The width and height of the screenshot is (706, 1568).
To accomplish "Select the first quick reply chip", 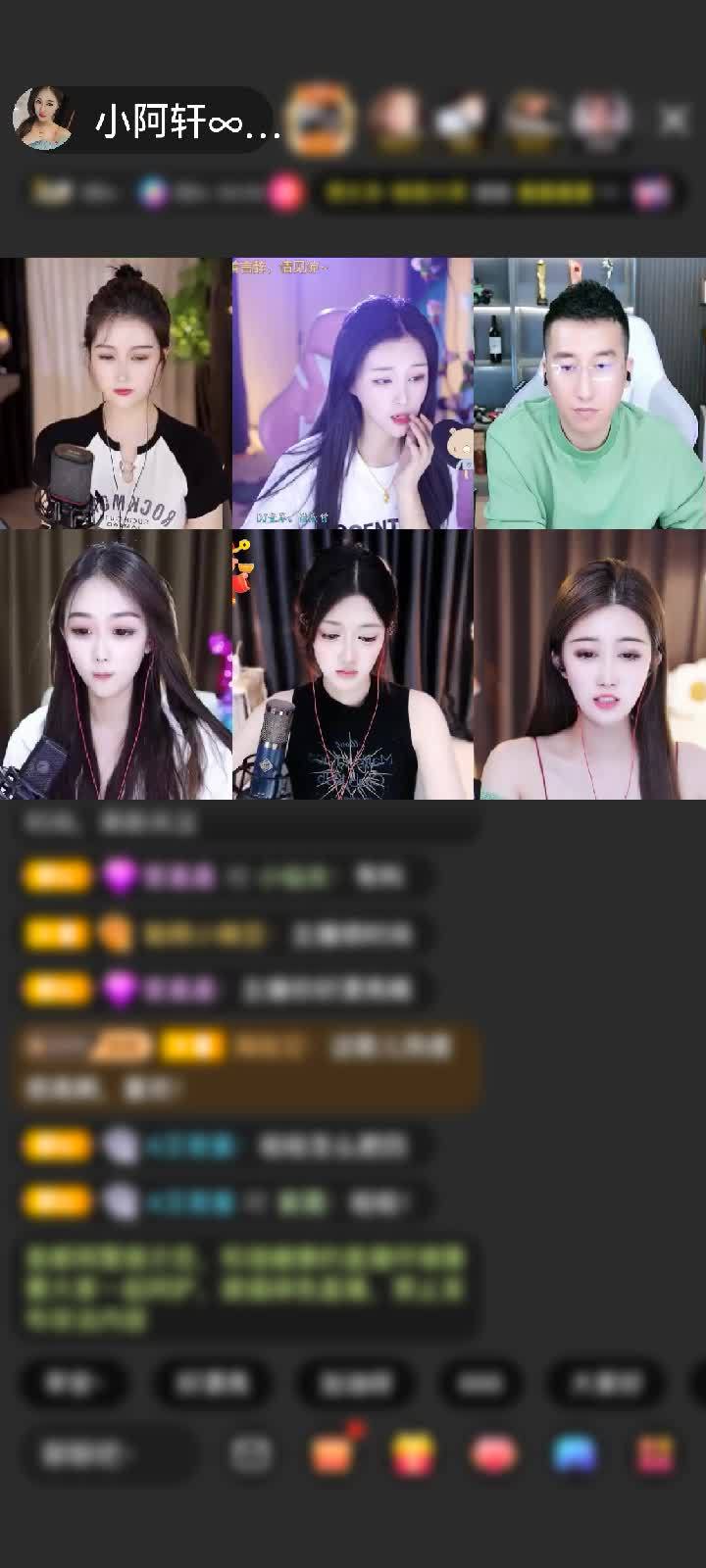I will (x=74, y=1383).
